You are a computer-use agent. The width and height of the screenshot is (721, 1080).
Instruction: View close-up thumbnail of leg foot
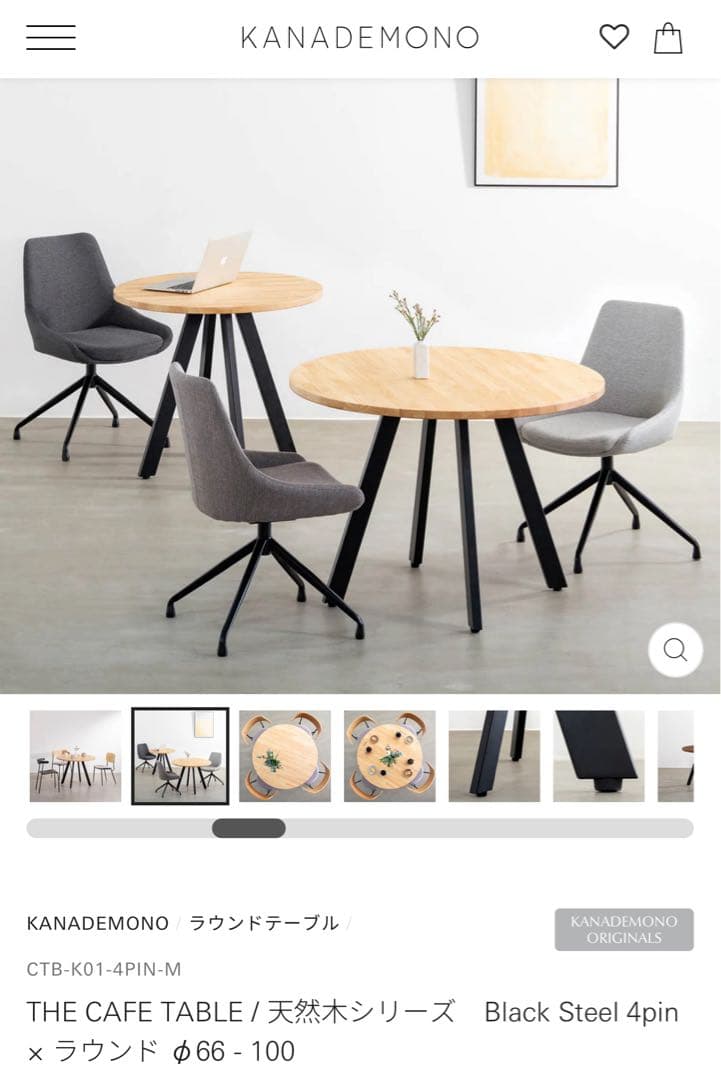pos(598,756)
